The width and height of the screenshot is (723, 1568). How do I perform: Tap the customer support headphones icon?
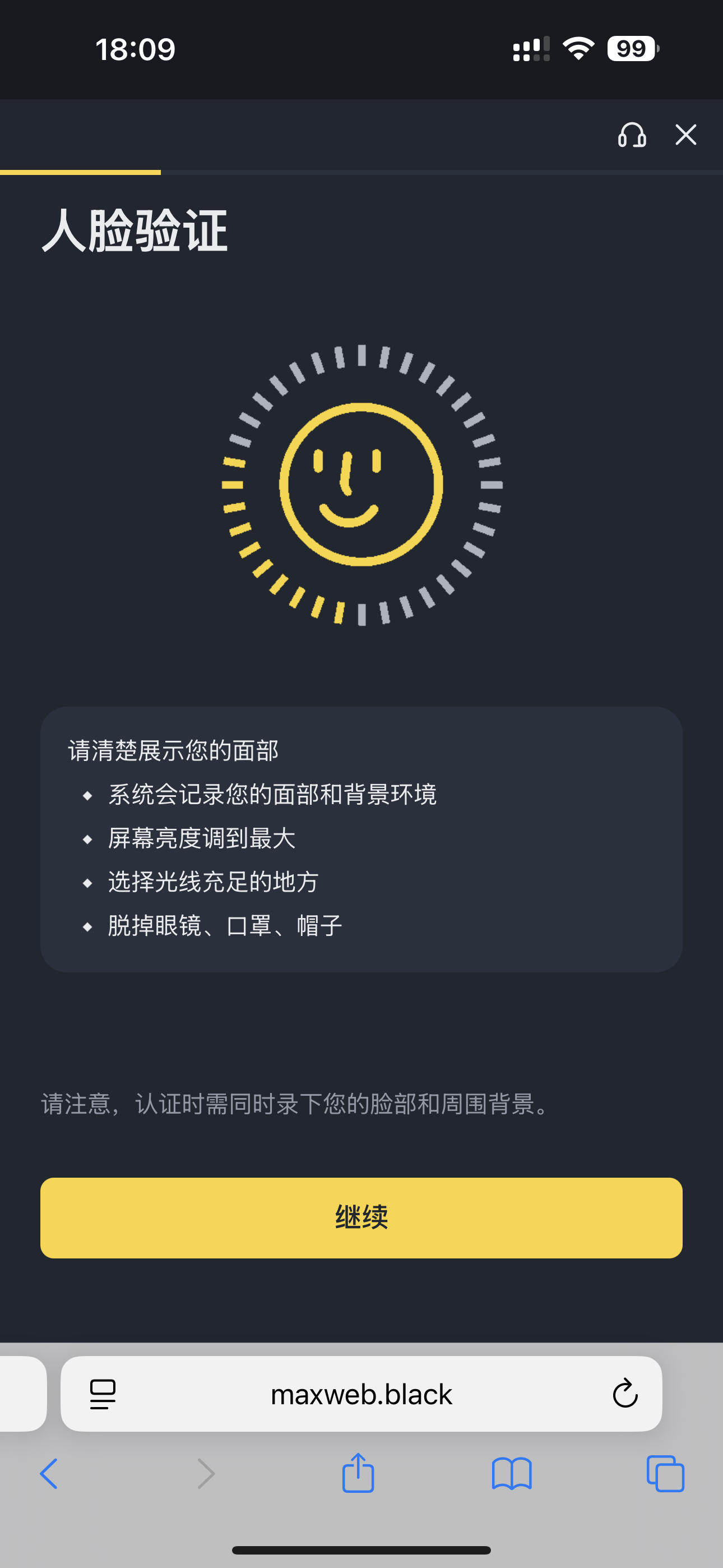631,135
